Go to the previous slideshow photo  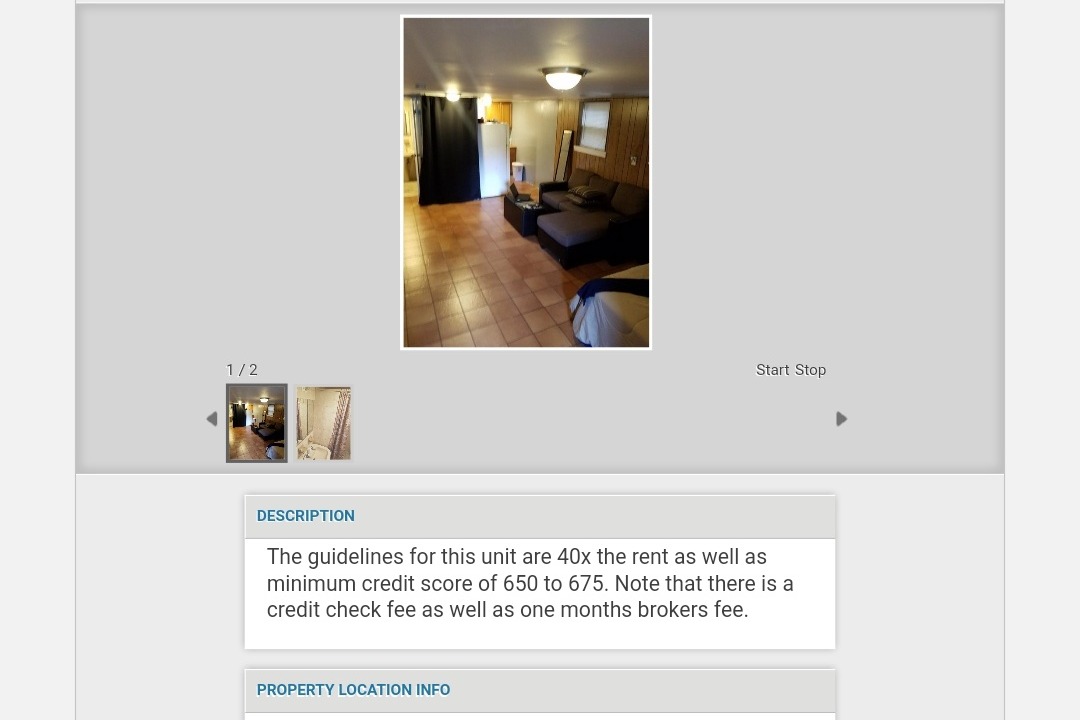(211, 419)
